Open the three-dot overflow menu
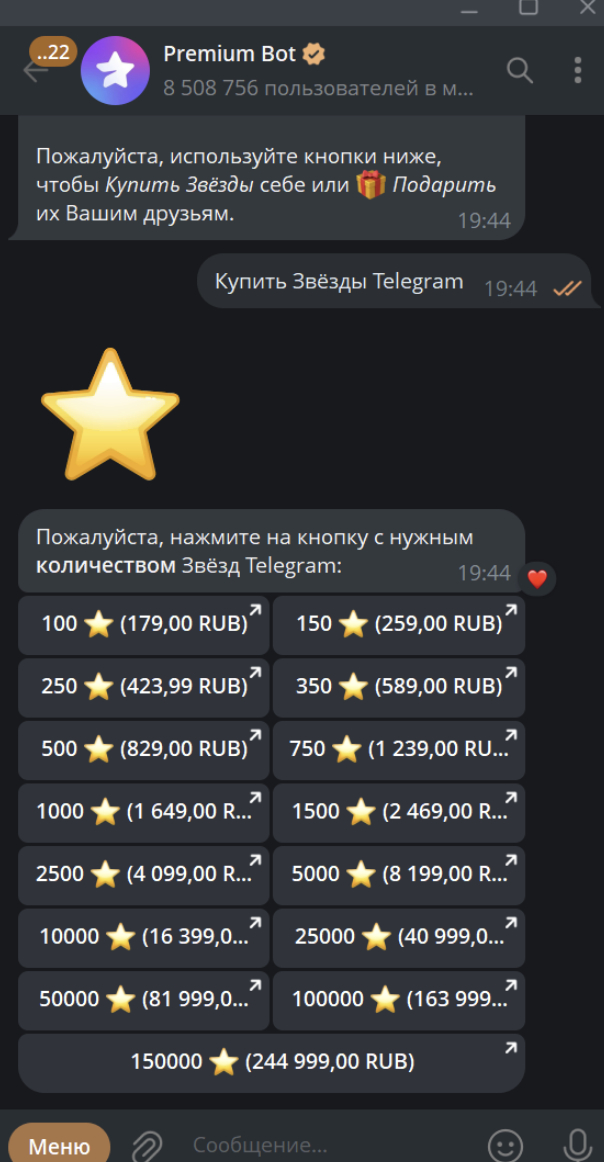Viewport: 604px width, 1162px height. point(578,70)
